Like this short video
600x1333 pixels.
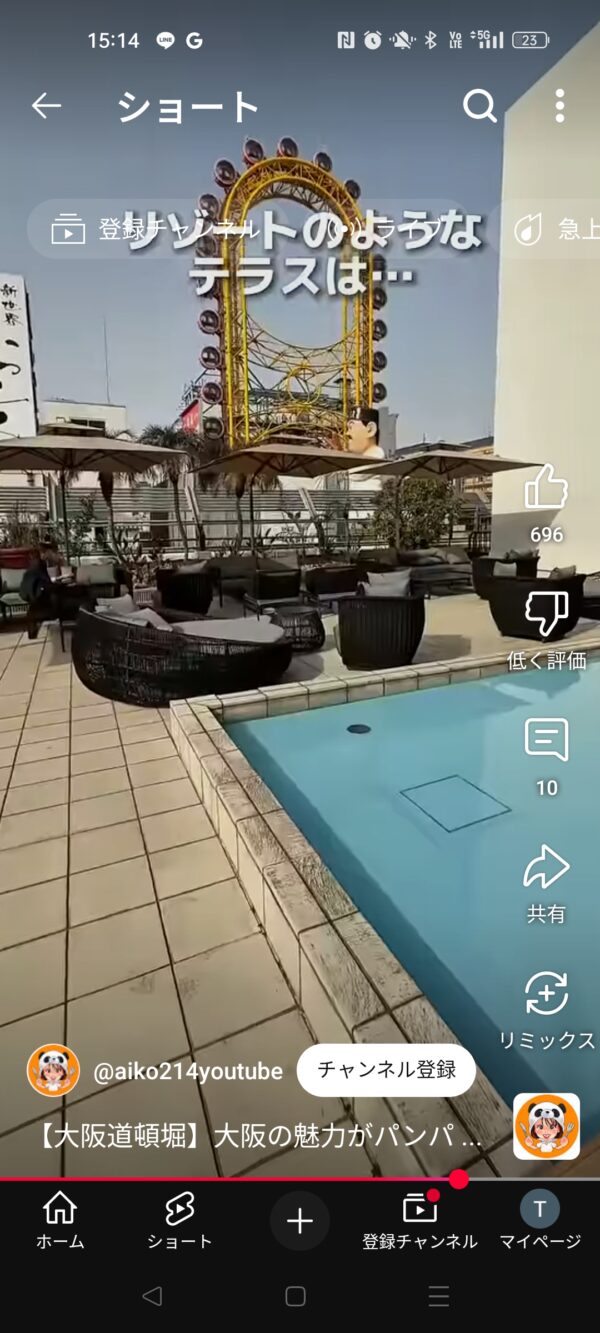coord(546,490)
